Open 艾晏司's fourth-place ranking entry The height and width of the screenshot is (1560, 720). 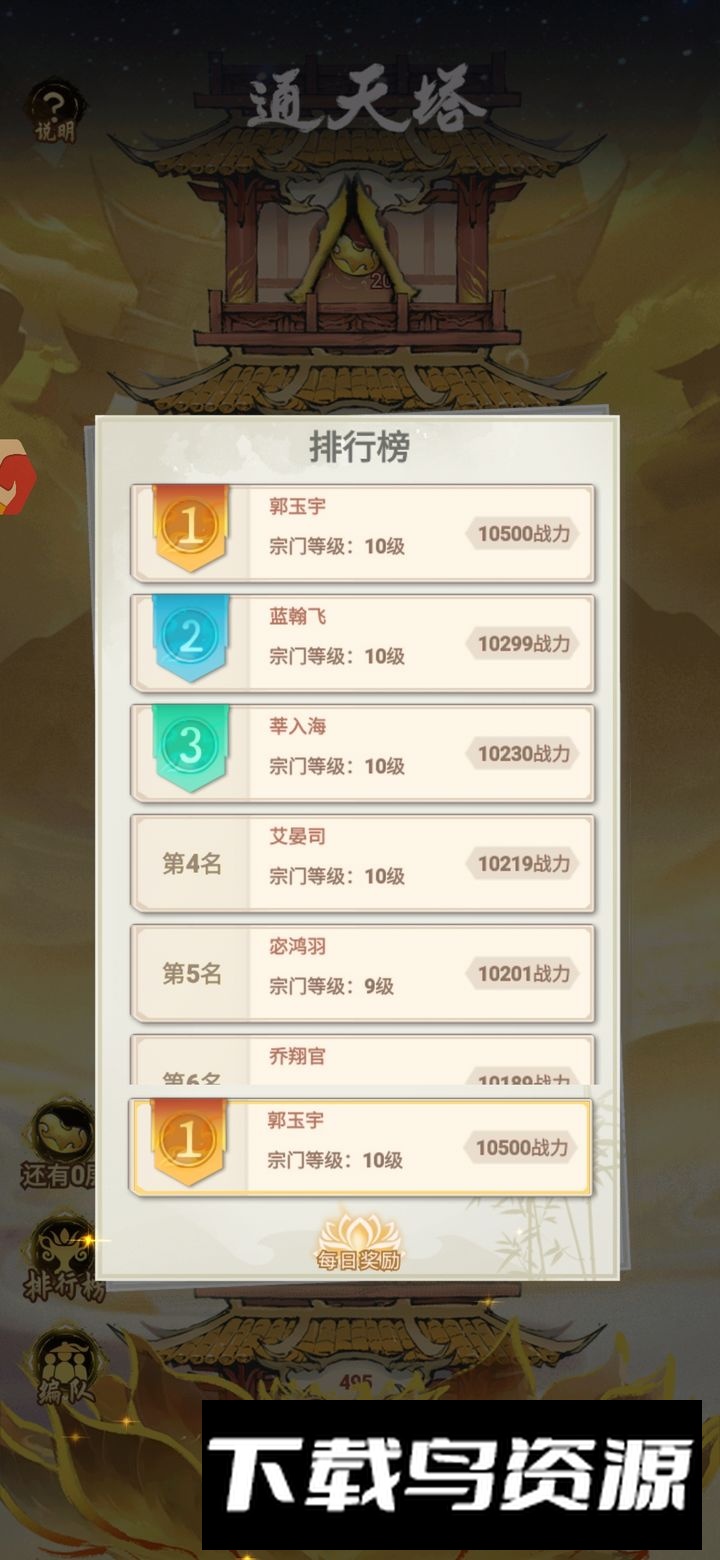coord(362,864)
